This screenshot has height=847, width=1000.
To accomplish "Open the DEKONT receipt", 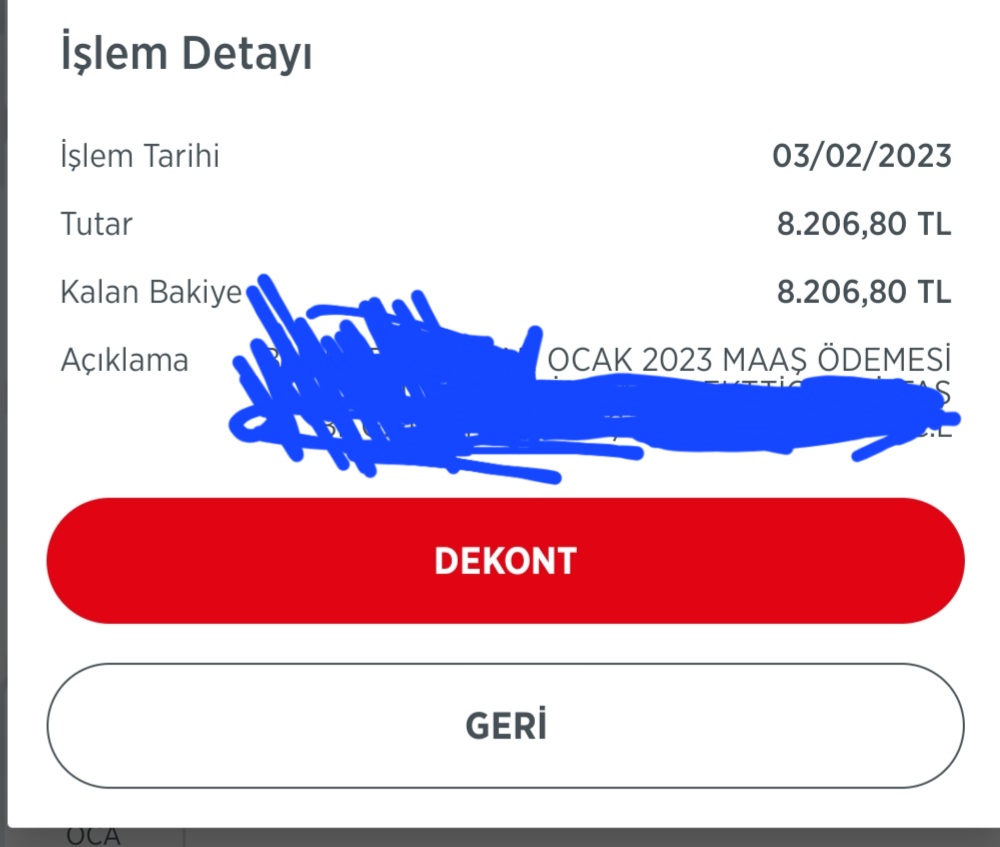I will (505, 561).
